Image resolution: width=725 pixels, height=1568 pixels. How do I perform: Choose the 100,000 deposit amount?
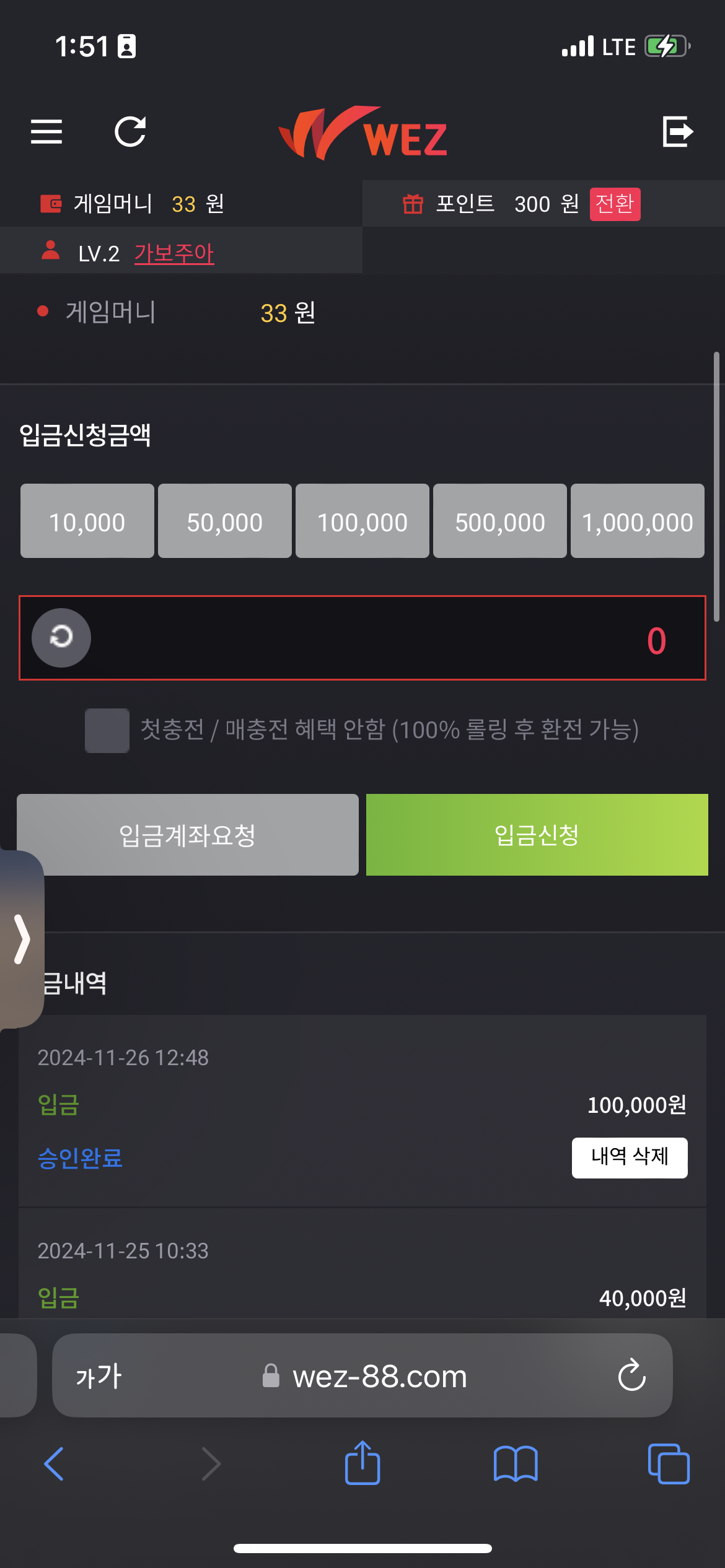(362, 521)
